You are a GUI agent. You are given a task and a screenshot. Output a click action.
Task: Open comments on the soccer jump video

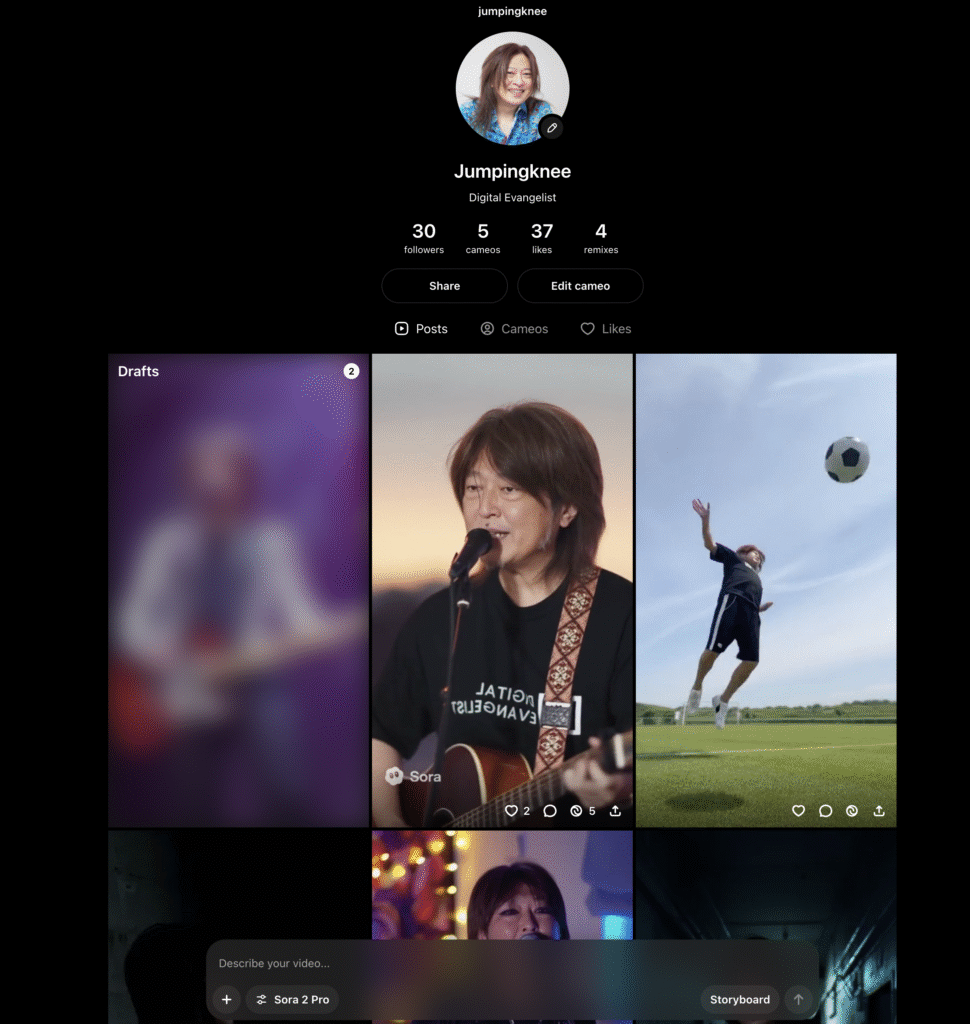pos(825,811)
